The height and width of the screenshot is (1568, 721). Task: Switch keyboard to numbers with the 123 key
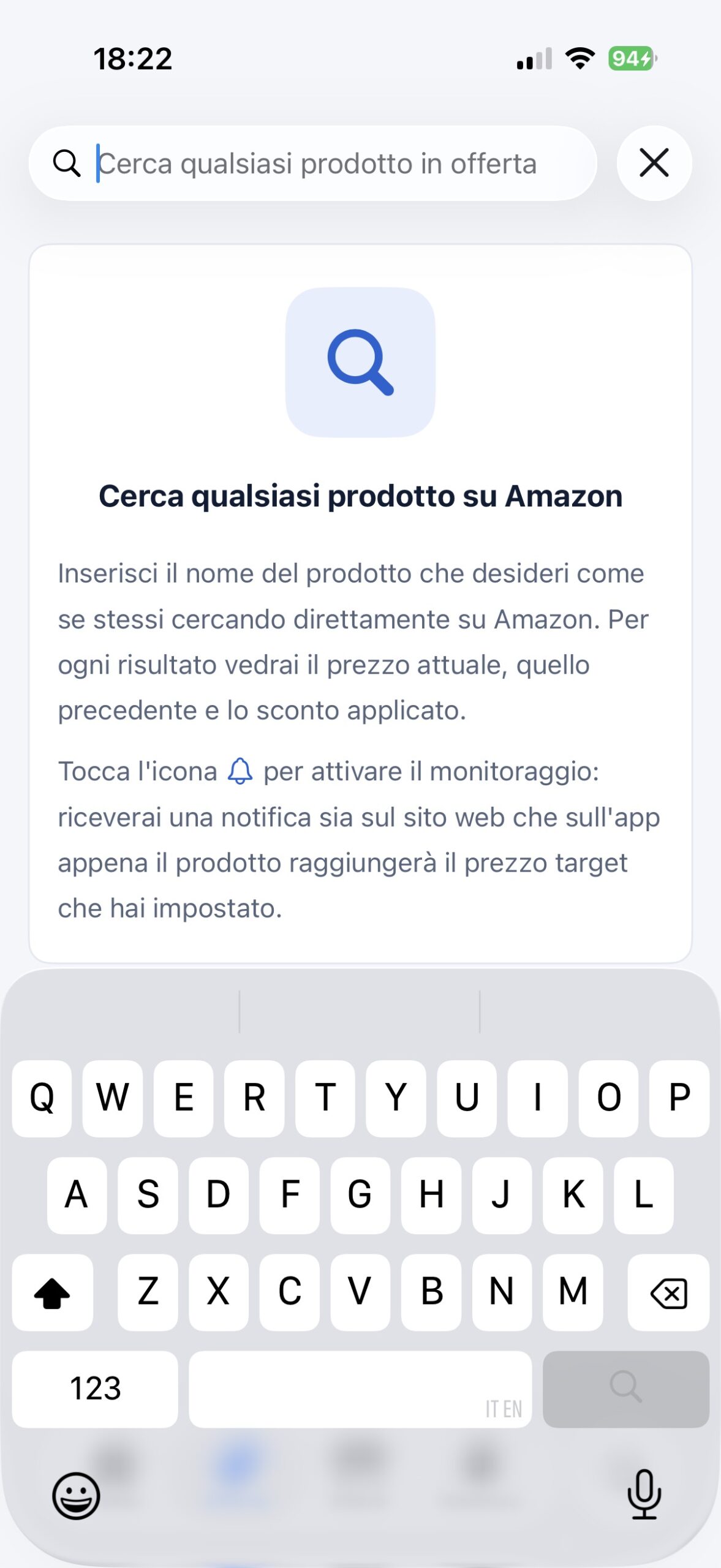point(95,1389)
